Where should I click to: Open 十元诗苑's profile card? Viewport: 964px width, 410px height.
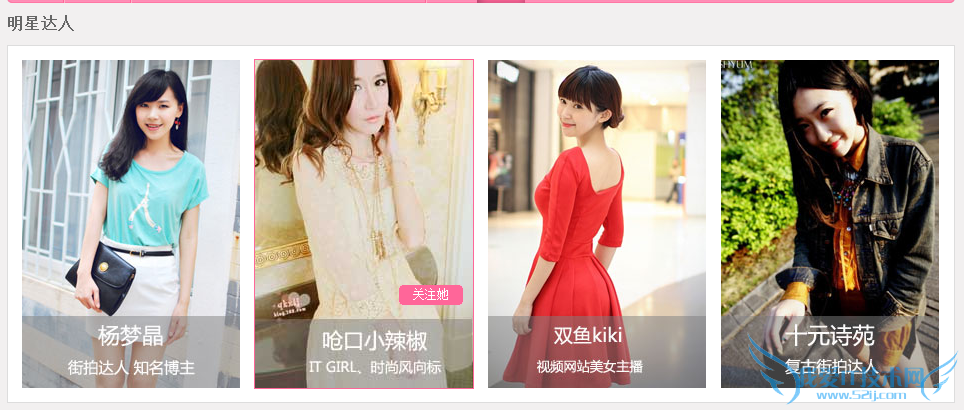[x=830, y=223]
